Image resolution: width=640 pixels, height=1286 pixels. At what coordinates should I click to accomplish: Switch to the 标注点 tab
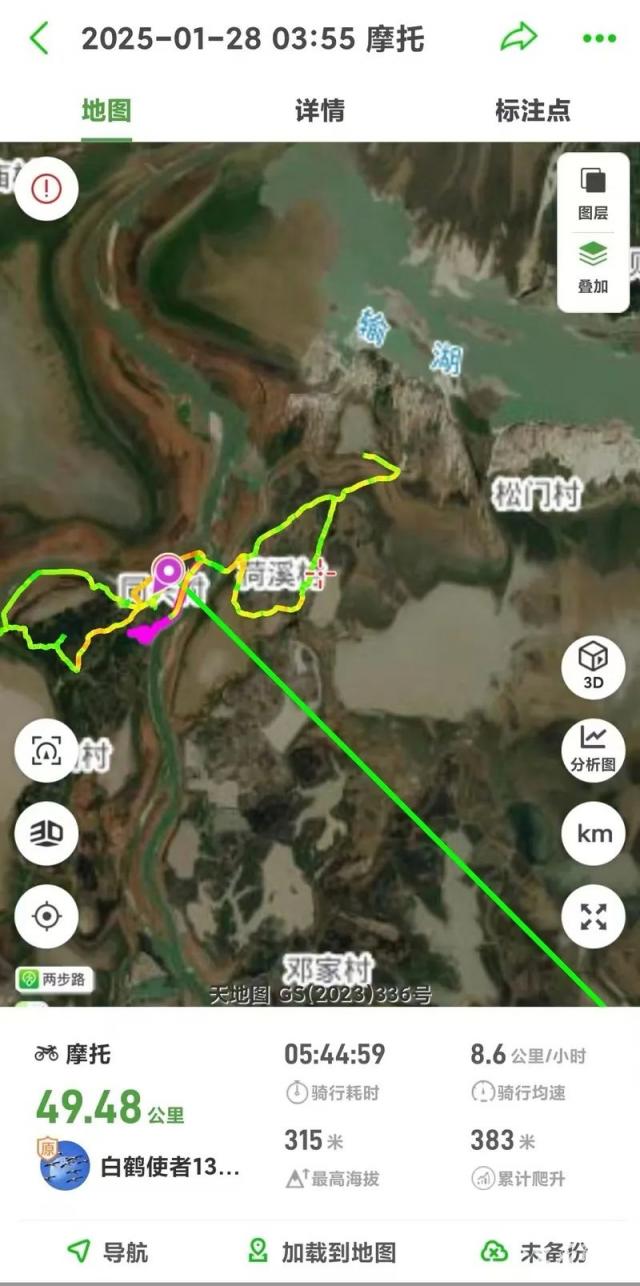click(x=533, y=110)
